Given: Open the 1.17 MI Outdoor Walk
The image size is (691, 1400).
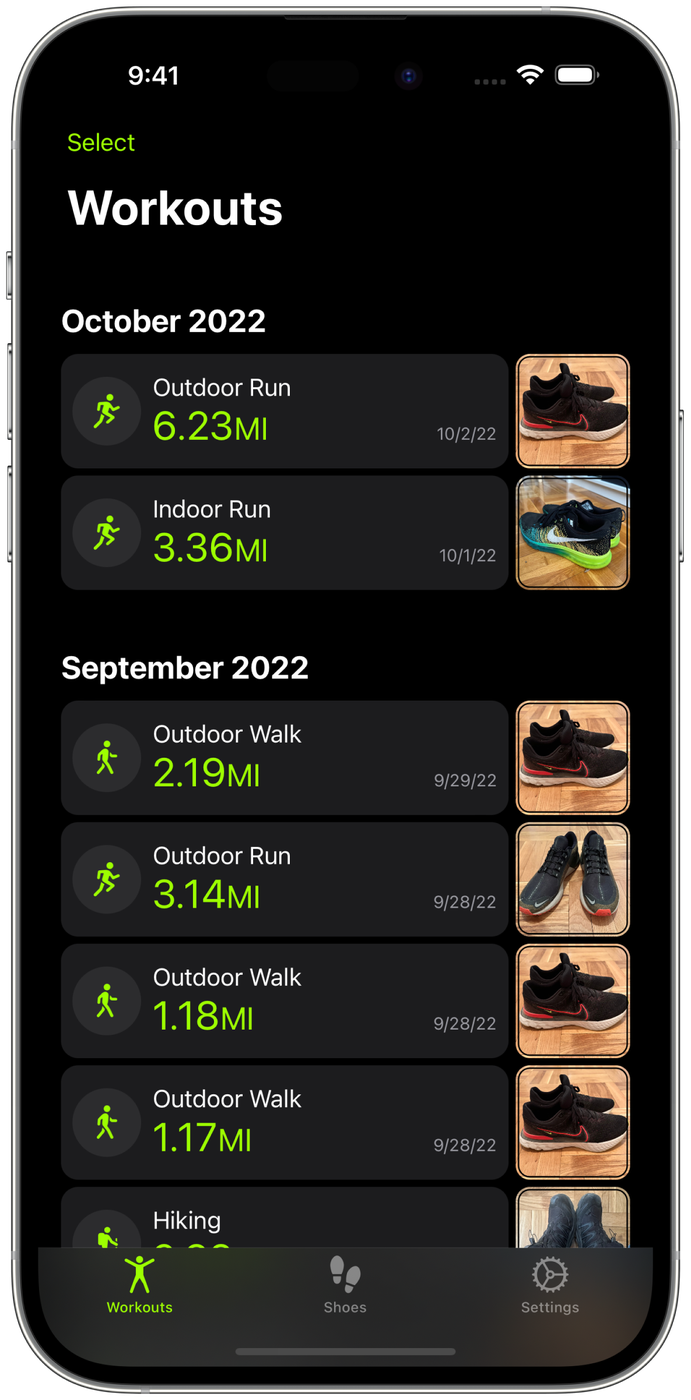Looking at the screenshot, I should coord(285,1123).
